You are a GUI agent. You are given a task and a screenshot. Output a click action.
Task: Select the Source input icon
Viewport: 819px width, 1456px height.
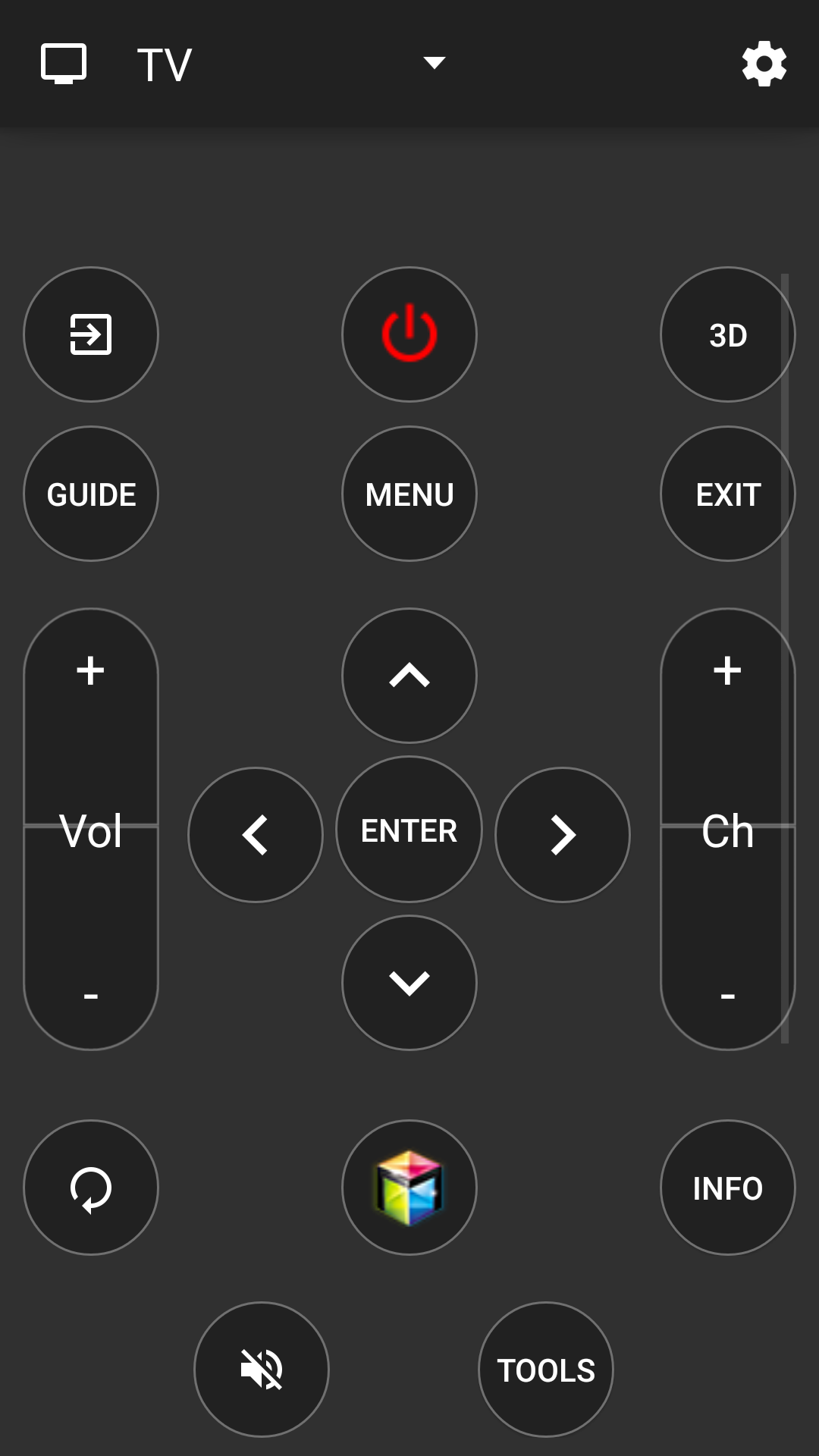(x=90, y=334)
